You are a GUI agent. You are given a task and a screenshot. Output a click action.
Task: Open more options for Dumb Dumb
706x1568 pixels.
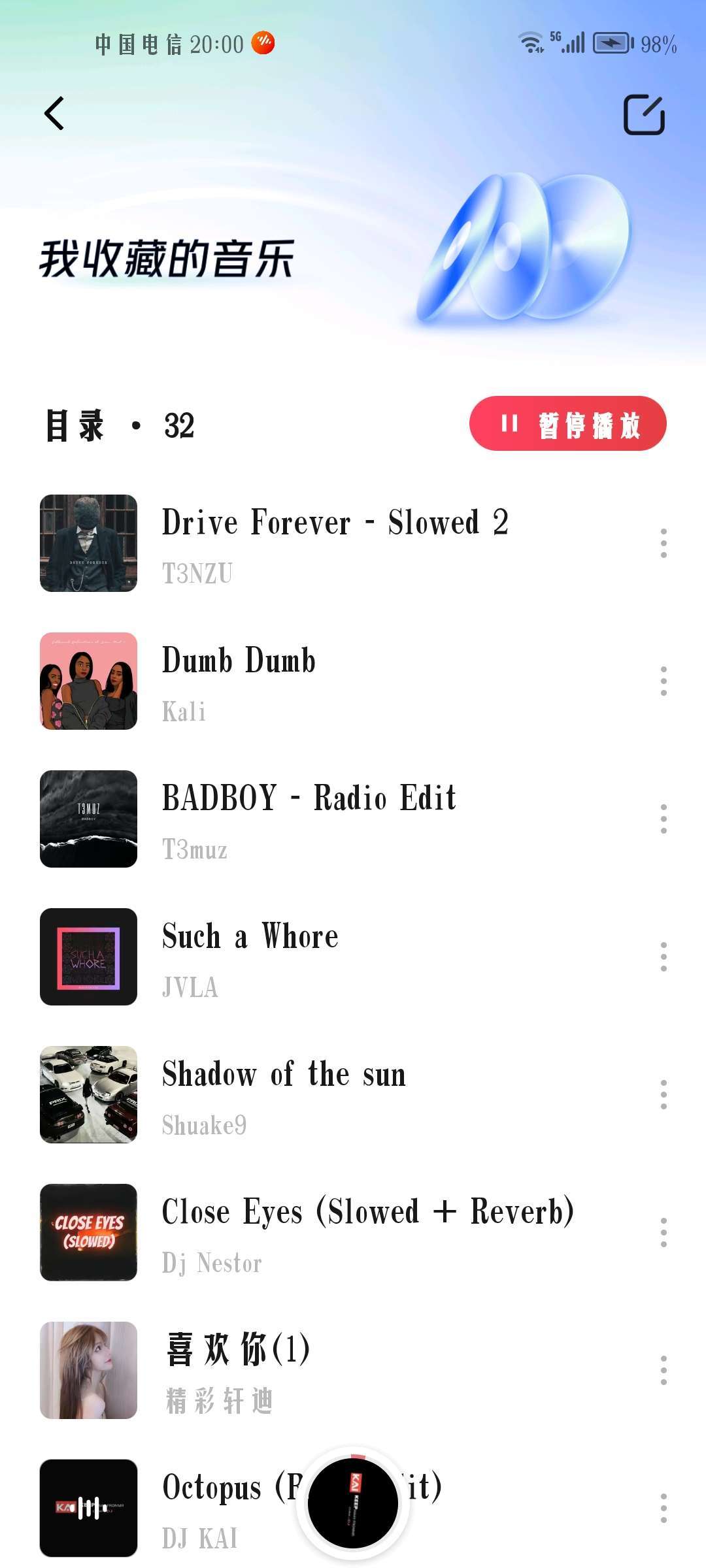[664, 681]
